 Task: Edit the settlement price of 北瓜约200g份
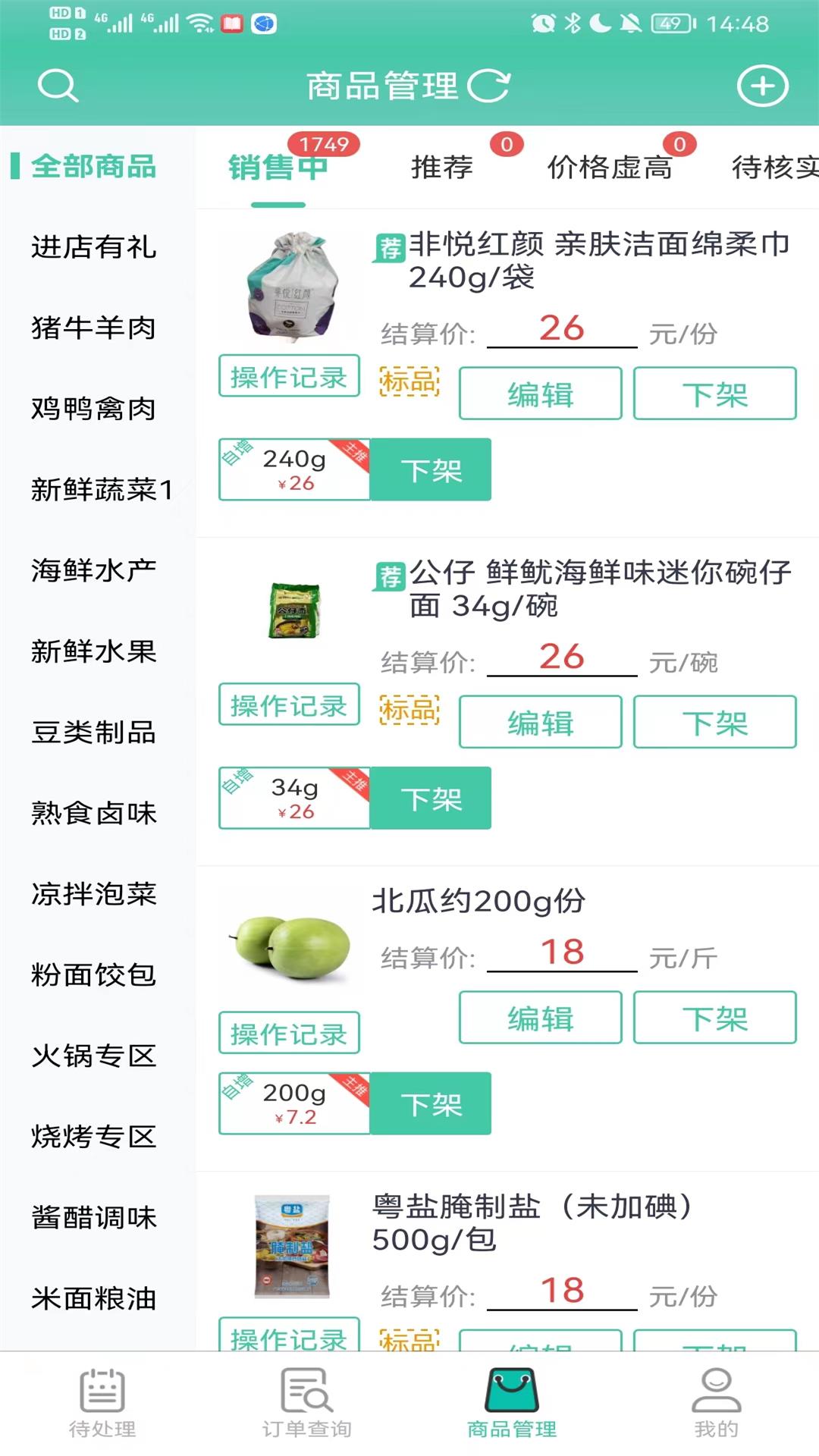pyautogui.click(x=562, y=955)
